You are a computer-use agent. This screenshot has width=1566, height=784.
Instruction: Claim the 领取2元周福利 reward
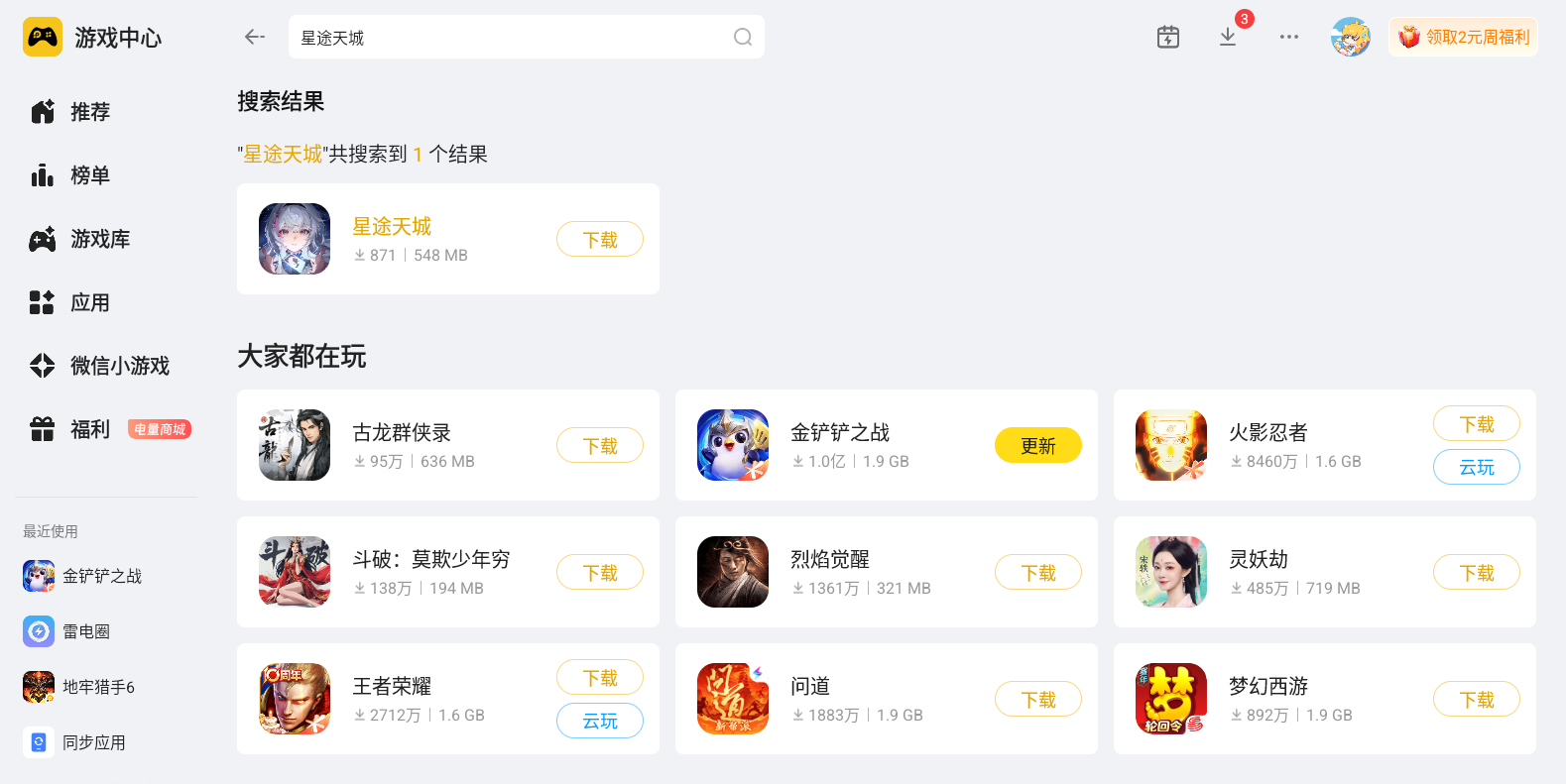1463,37
